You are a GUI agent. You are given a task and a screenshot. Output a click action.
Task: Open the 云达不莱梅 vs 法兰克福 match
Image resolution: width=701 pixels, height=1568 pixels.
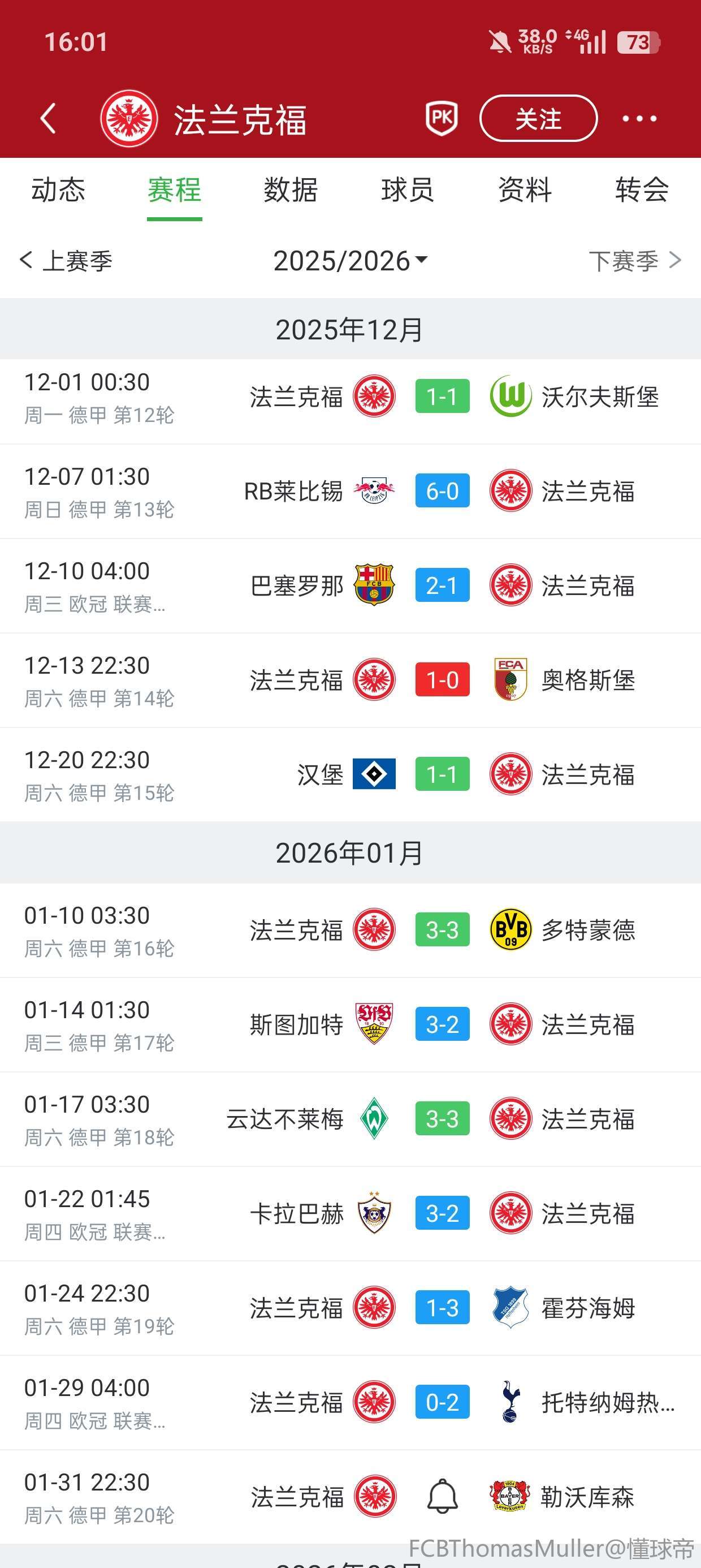pos(442,1119)
